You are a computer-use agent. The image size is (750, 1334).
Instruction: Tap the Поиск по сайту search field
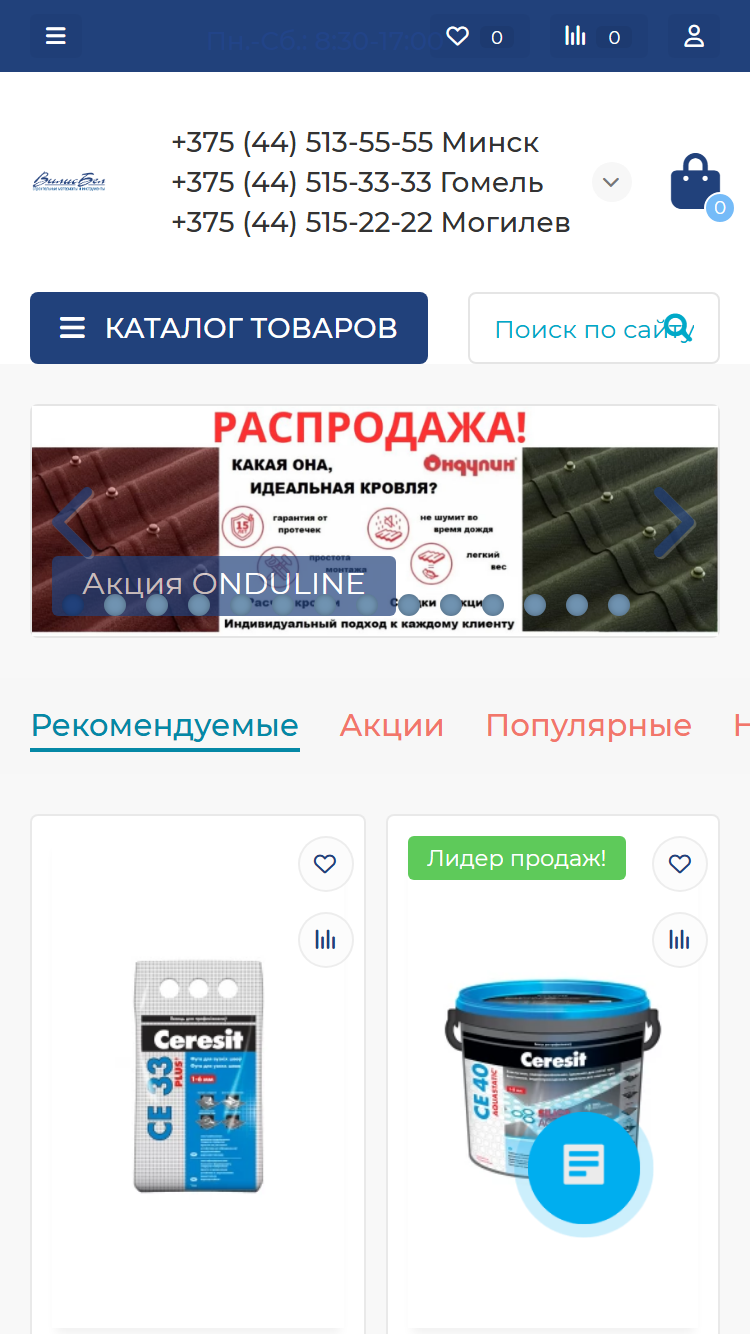[x=594, y=328]
